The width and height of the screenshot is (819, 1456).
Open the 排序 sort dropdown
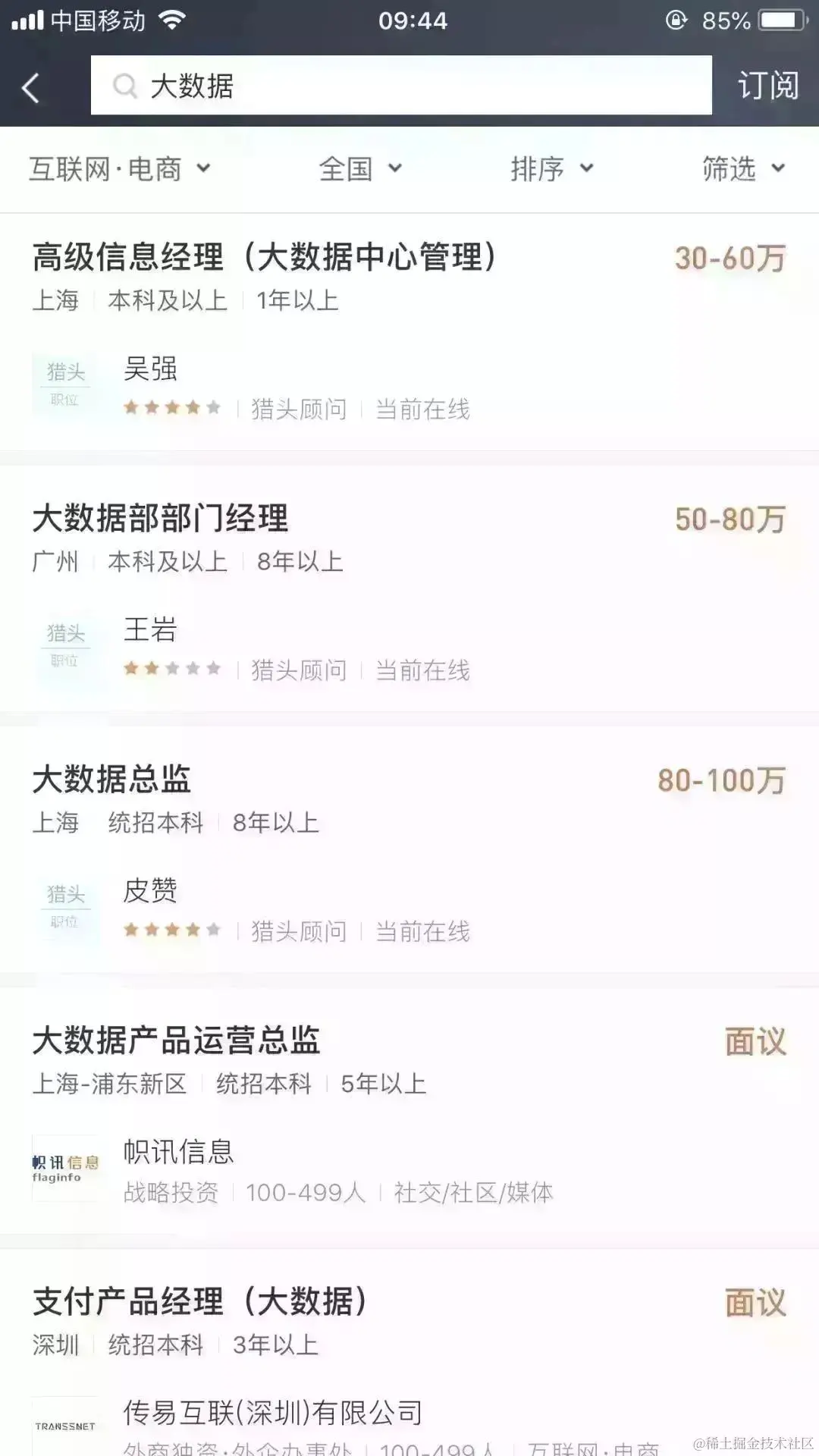551,168
